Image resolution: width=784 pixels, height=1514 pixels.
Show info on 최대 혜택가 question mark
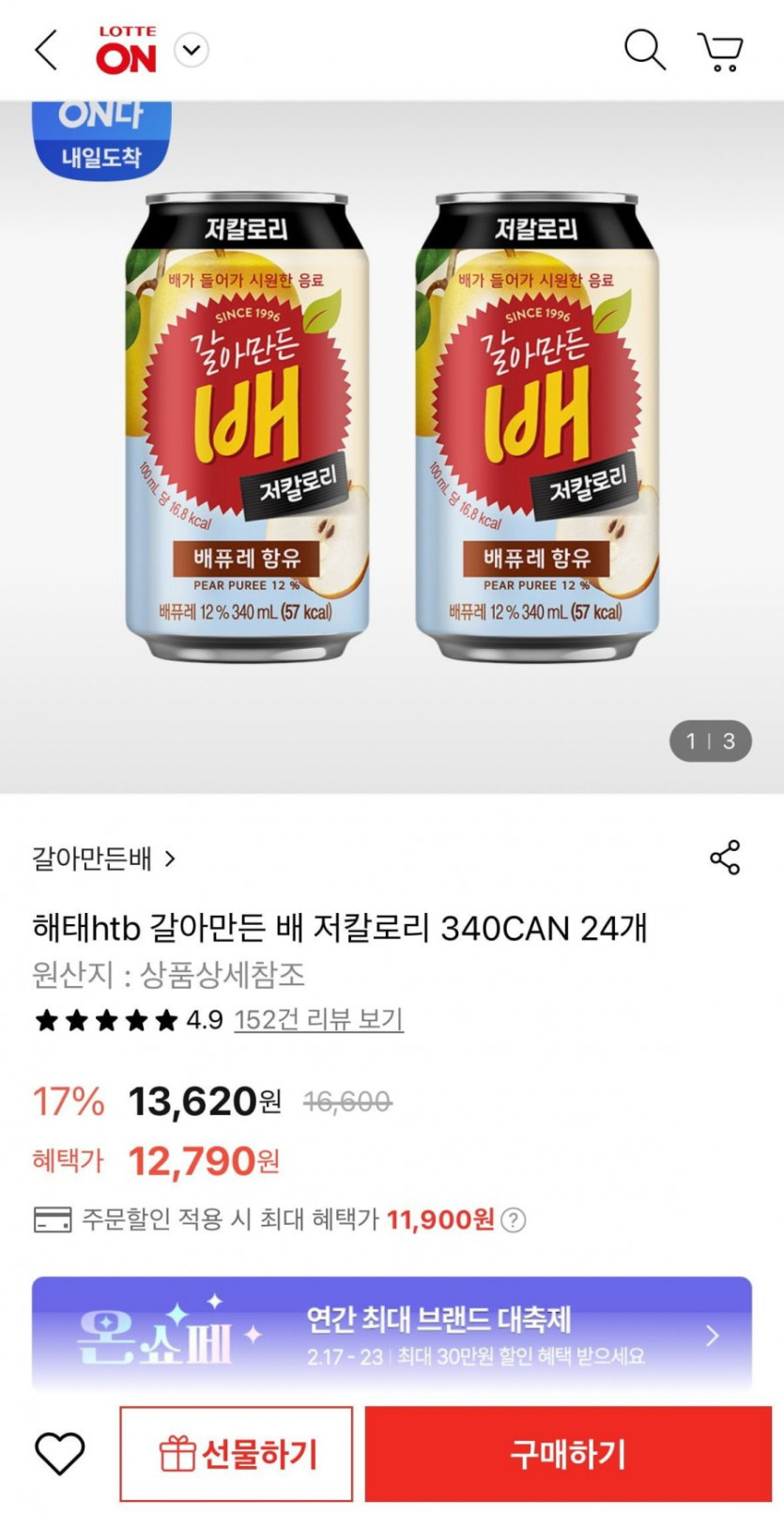tap(514, 1220)
